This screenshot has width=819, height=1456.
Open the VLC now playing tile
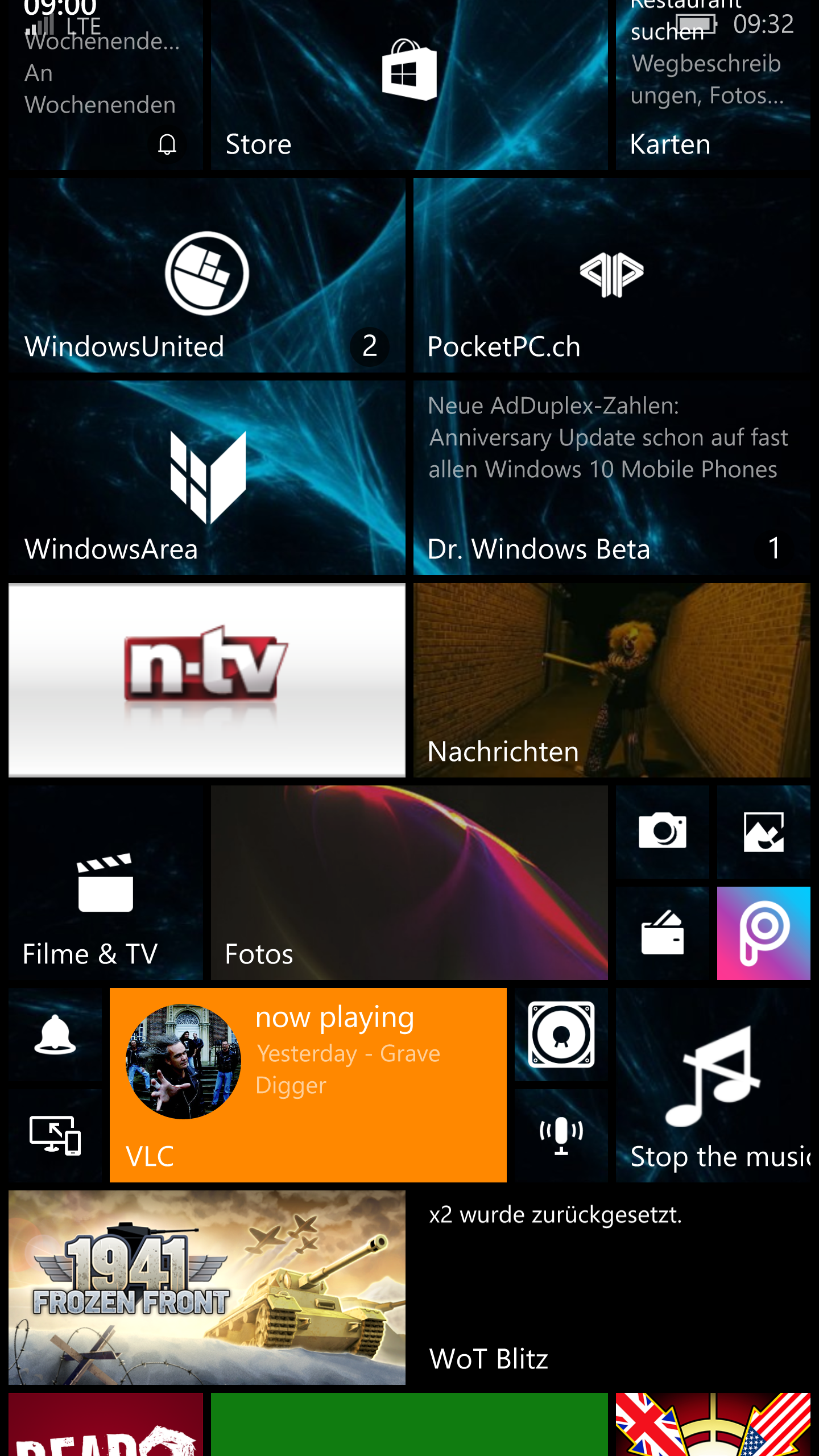tap(308, 1085)
